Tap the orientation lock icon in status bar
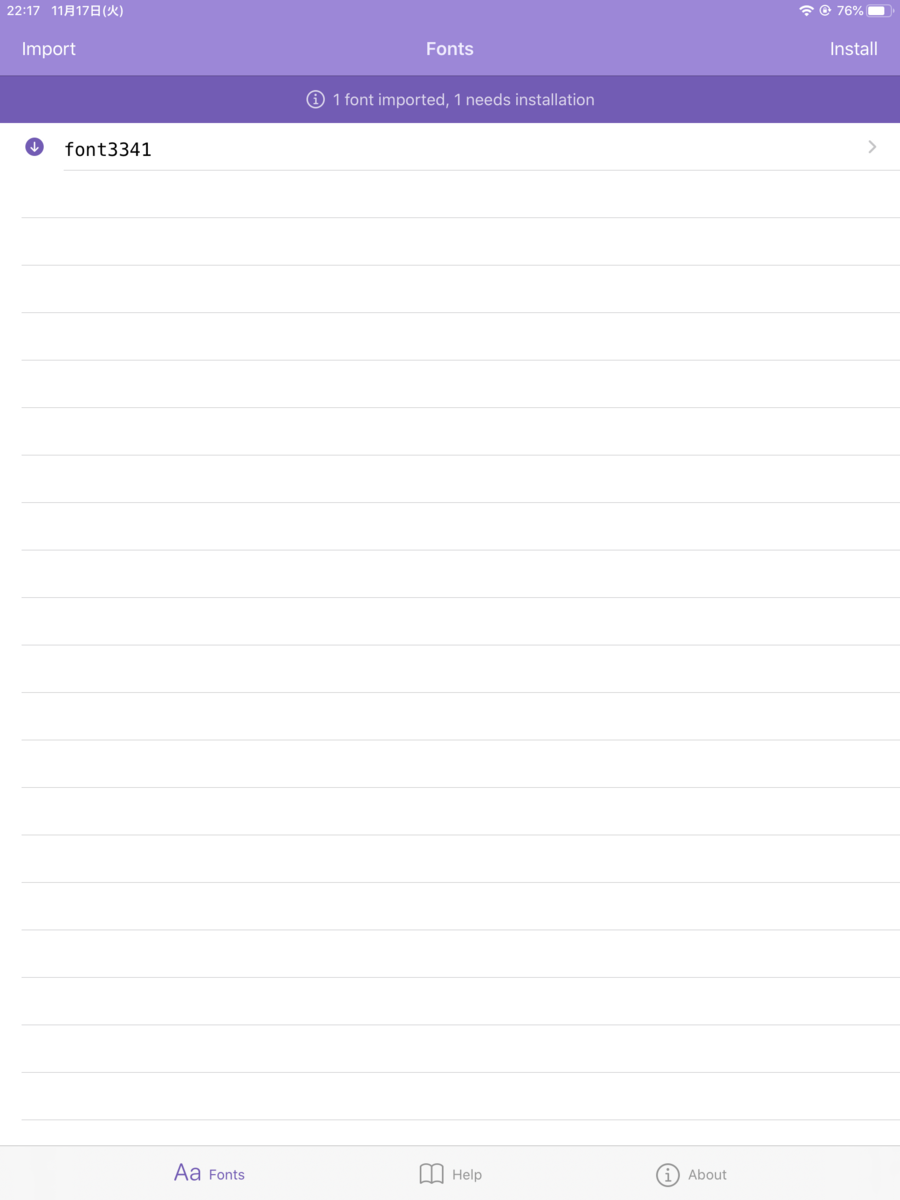900x1200 pixels. (x=826, y=11)
